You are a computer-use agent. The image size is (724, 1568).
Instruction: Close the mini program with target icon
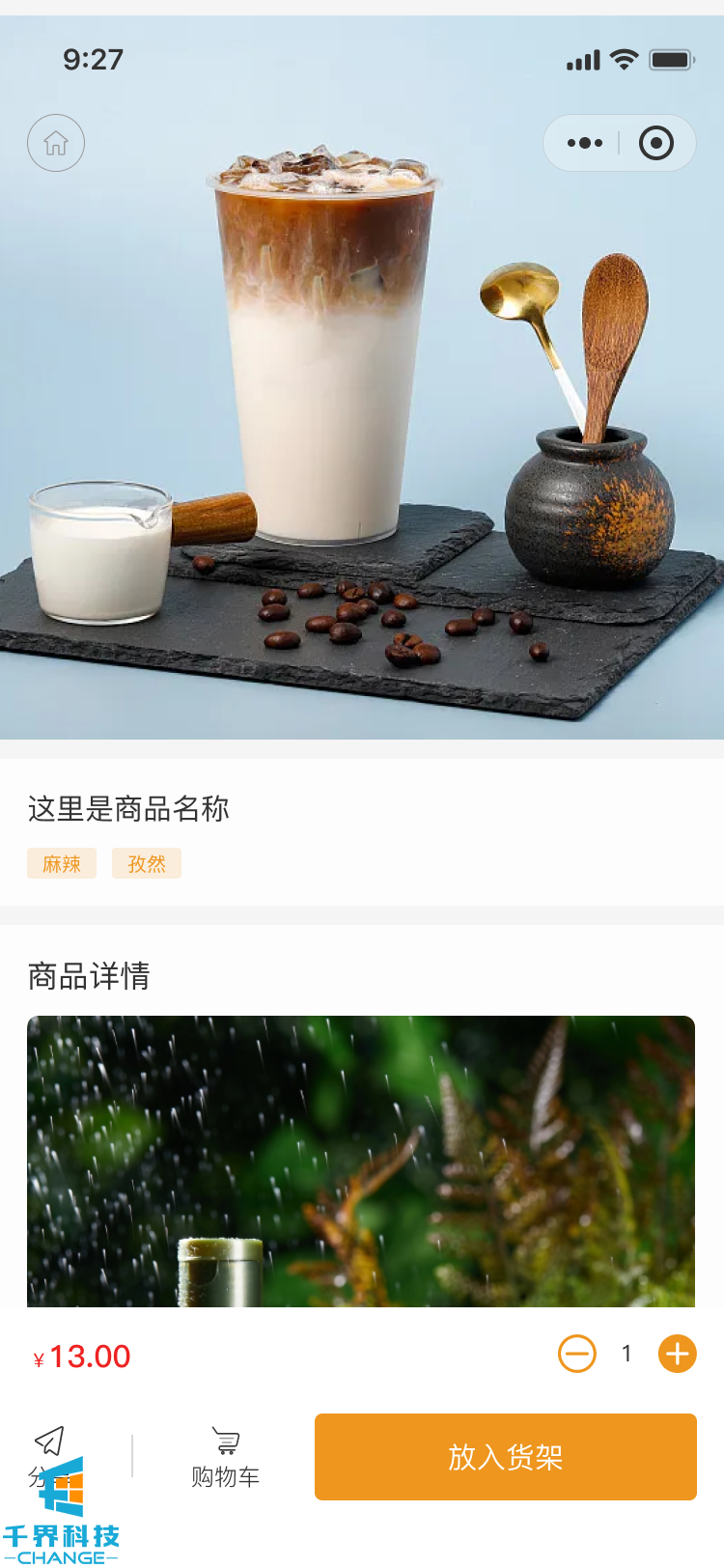656,143
